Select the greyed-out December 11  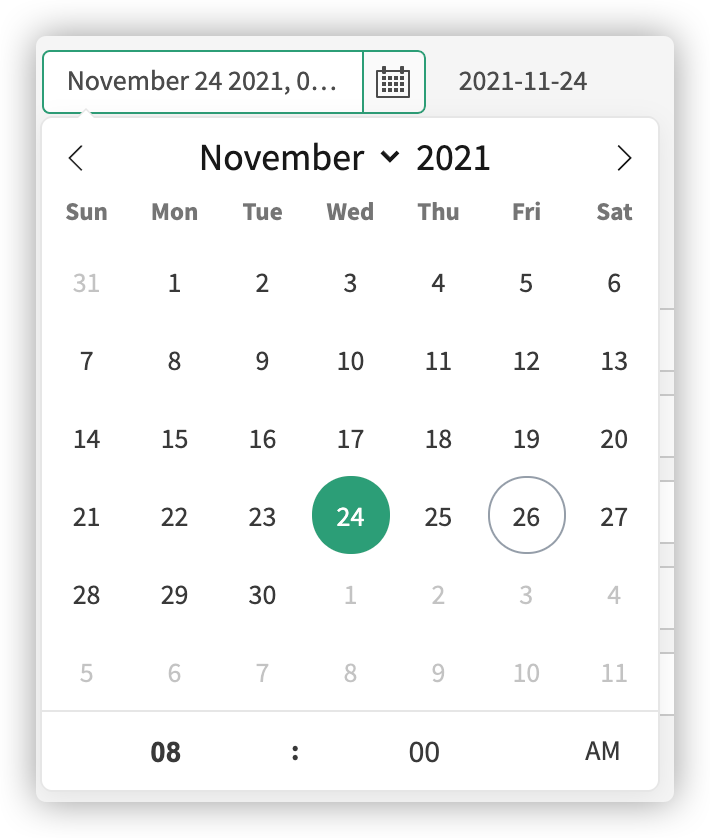click(x=614, y=673)
